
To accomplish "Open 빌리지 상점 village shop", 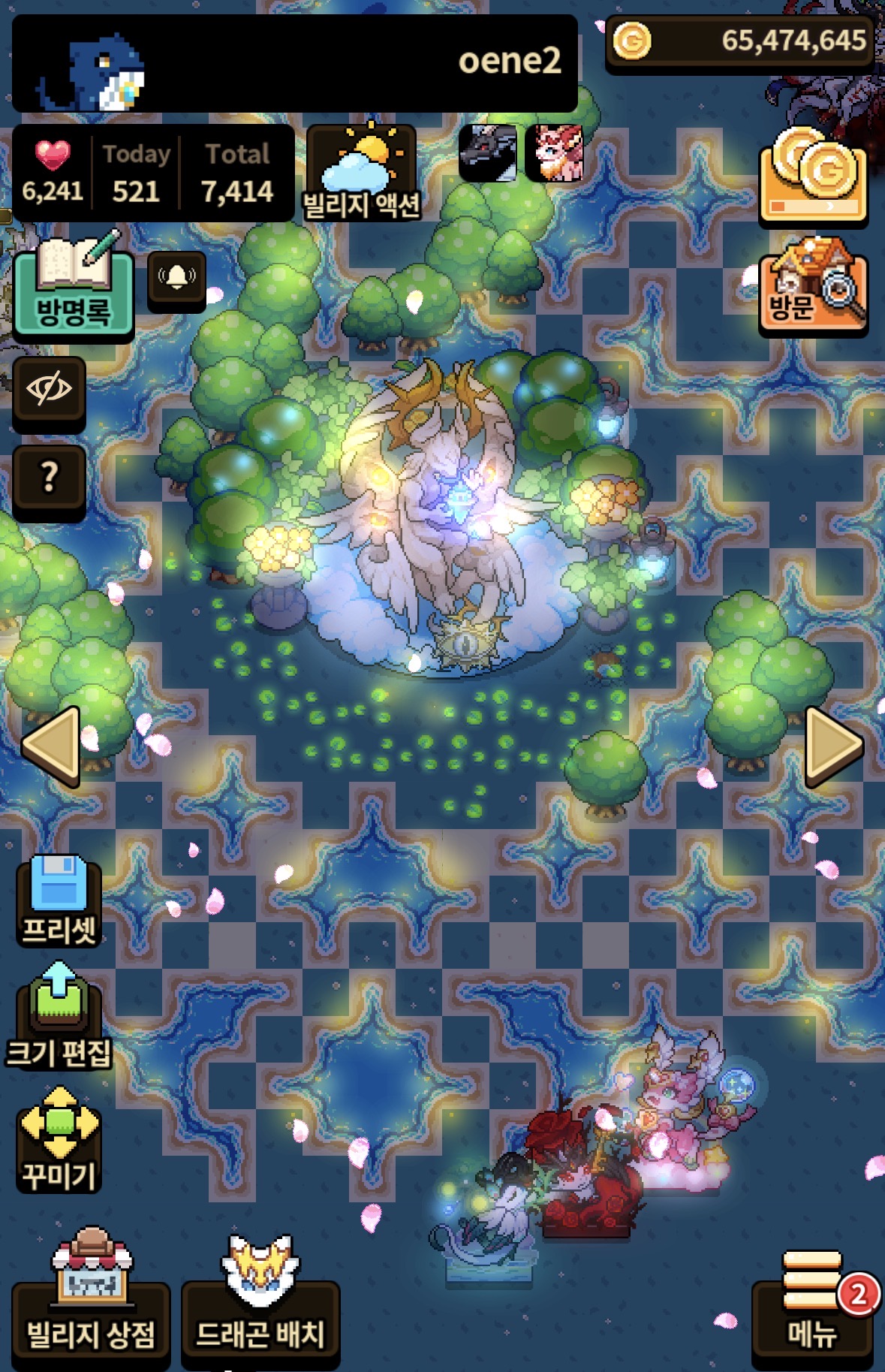I will click(x=91, y=1301).
